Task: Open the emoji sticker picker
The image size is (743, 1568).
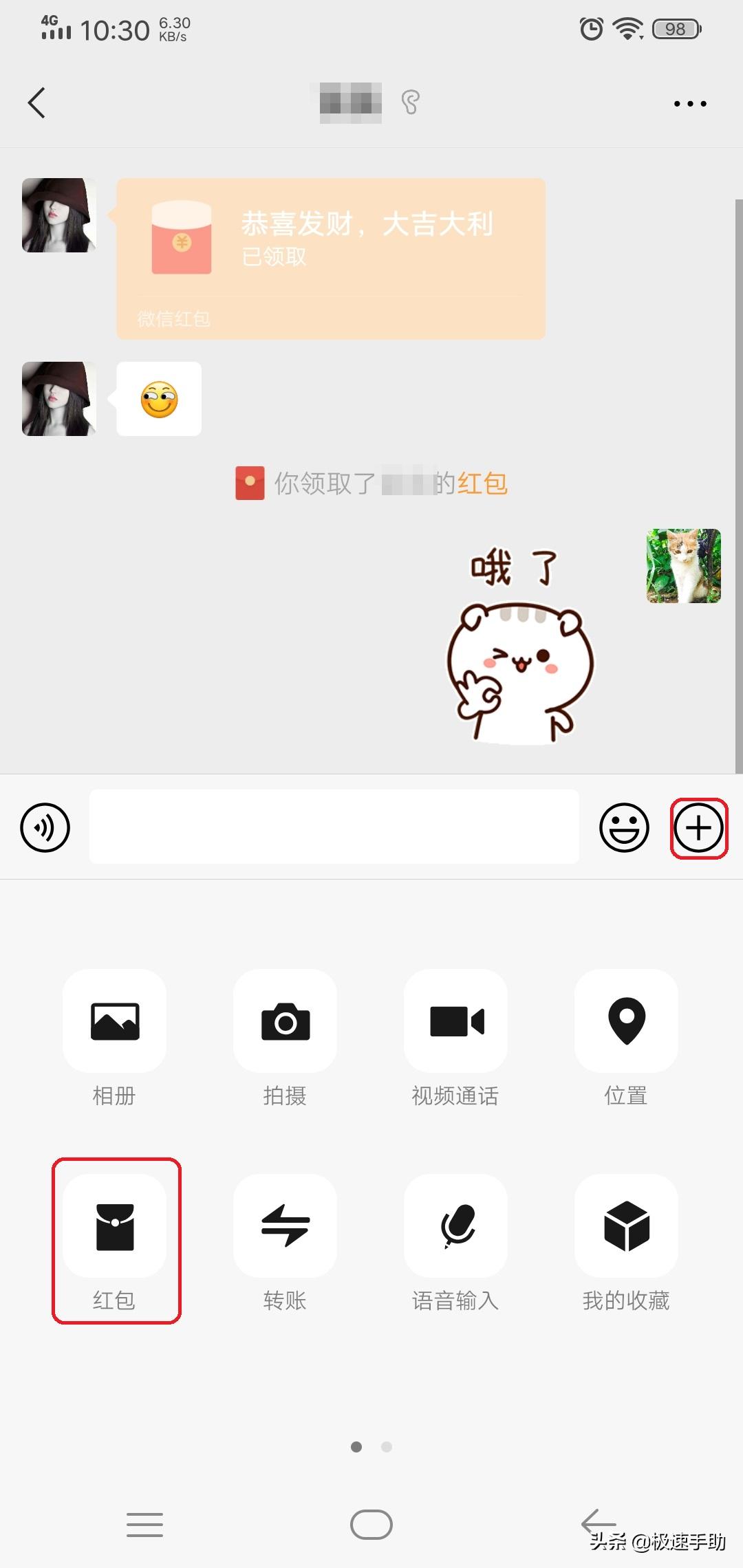Action: tap(623, 828)
